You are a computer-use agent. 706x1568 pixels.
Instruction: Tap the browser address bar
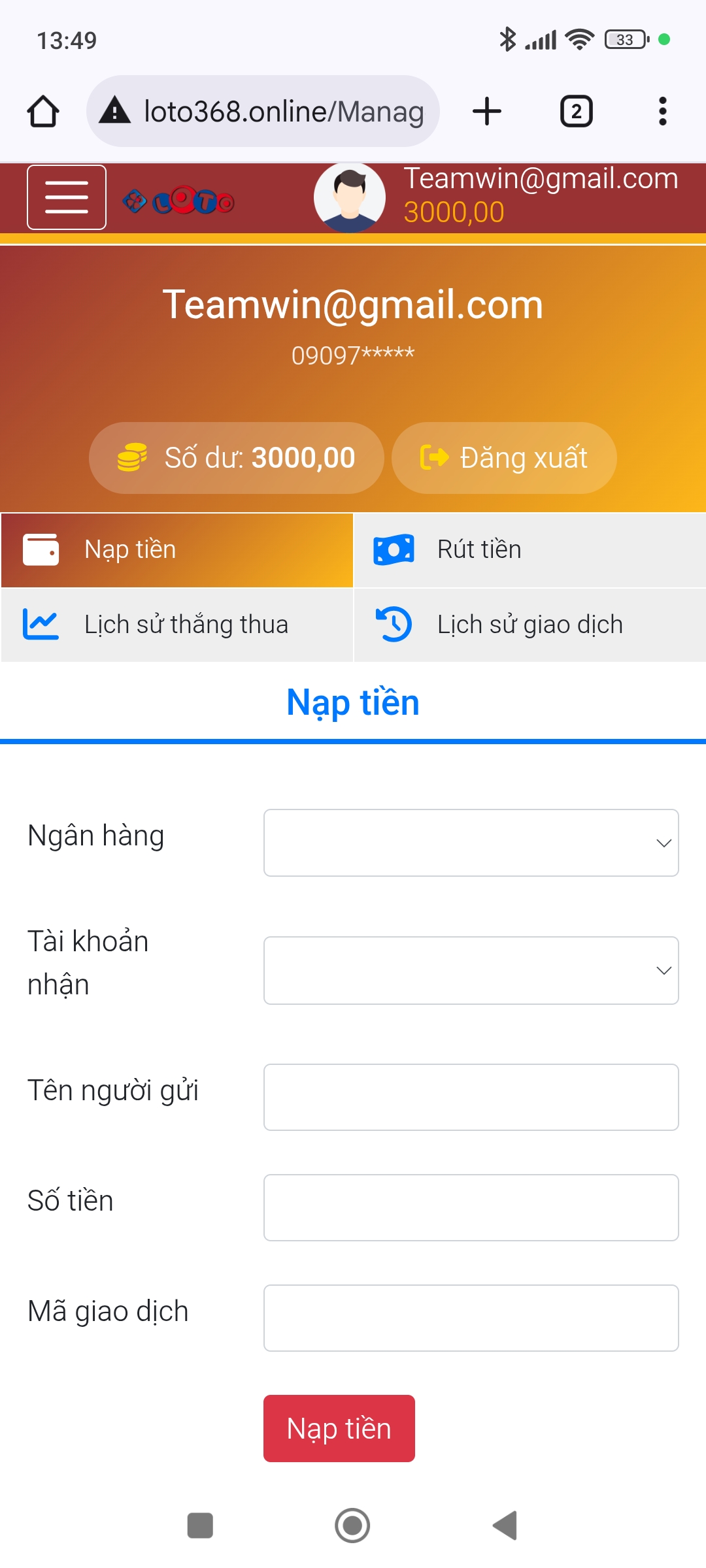click(263, 111)
